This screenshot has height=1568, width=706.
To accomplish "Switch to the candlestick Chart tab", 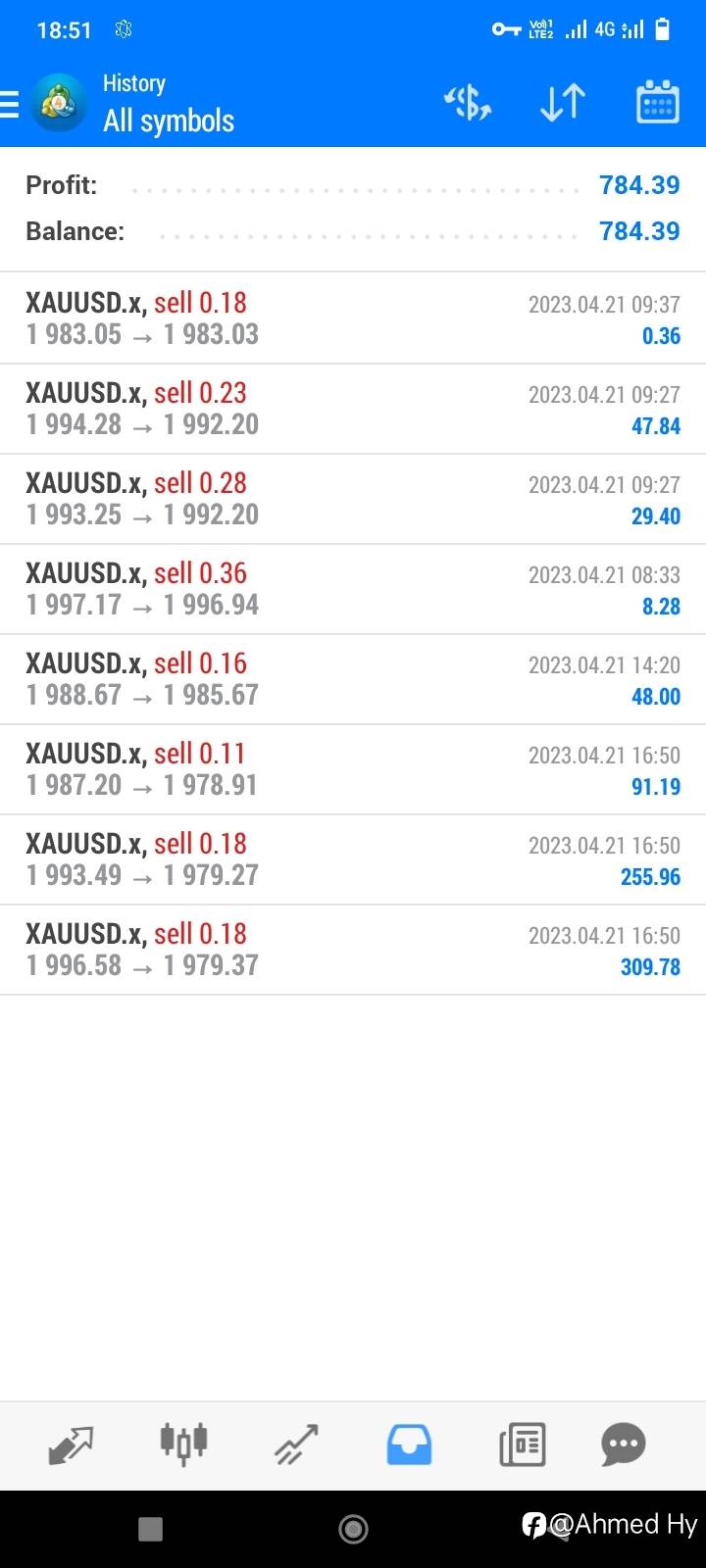I will (183, 1445).
